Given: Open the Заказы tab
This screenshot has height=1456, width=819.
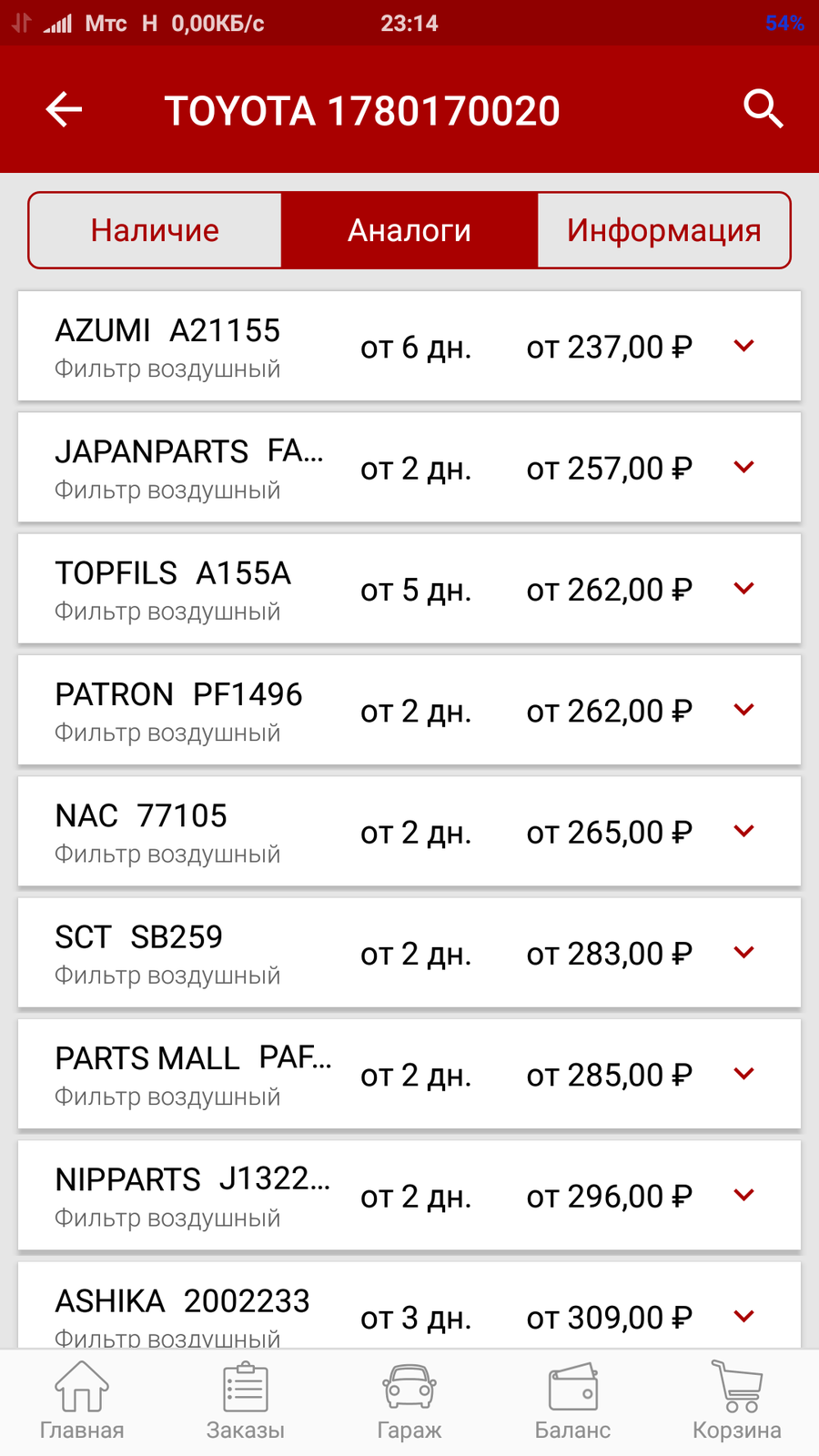Looking at the screenshot, I should coord(246,1401).
